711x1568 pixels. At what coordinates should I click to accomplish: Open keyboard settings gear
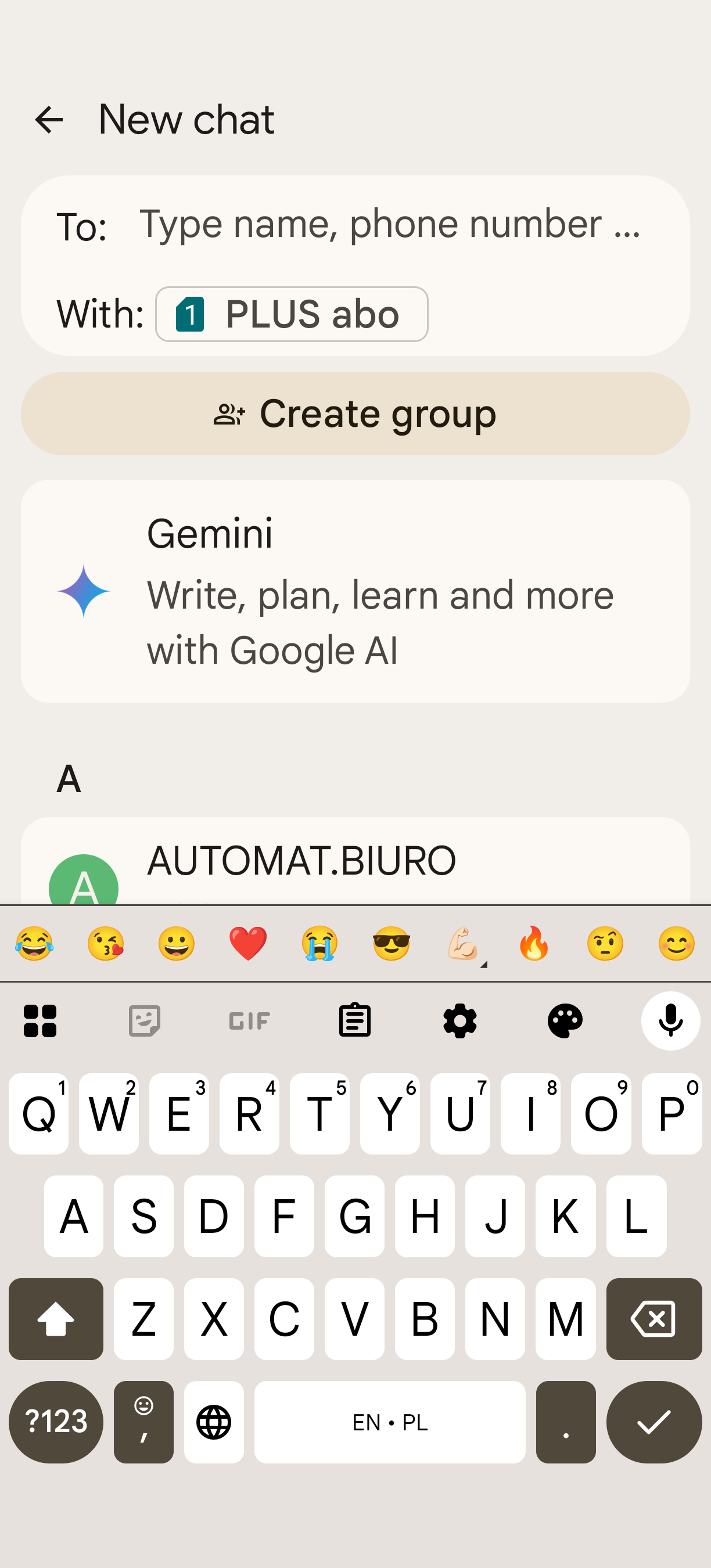click(x=460, y=1021)
